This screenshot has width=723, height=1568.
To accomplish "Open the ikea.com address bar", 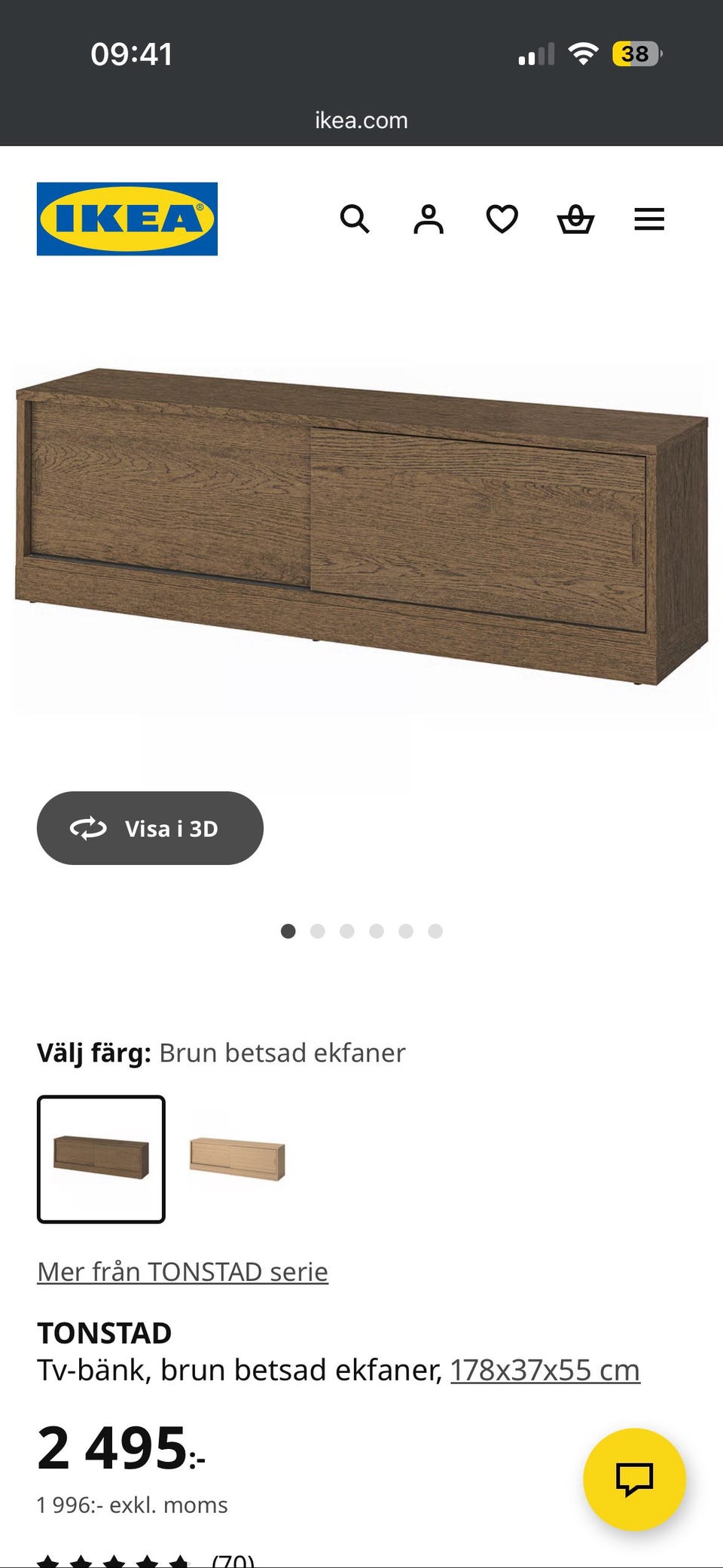I will tap(361, 120).
